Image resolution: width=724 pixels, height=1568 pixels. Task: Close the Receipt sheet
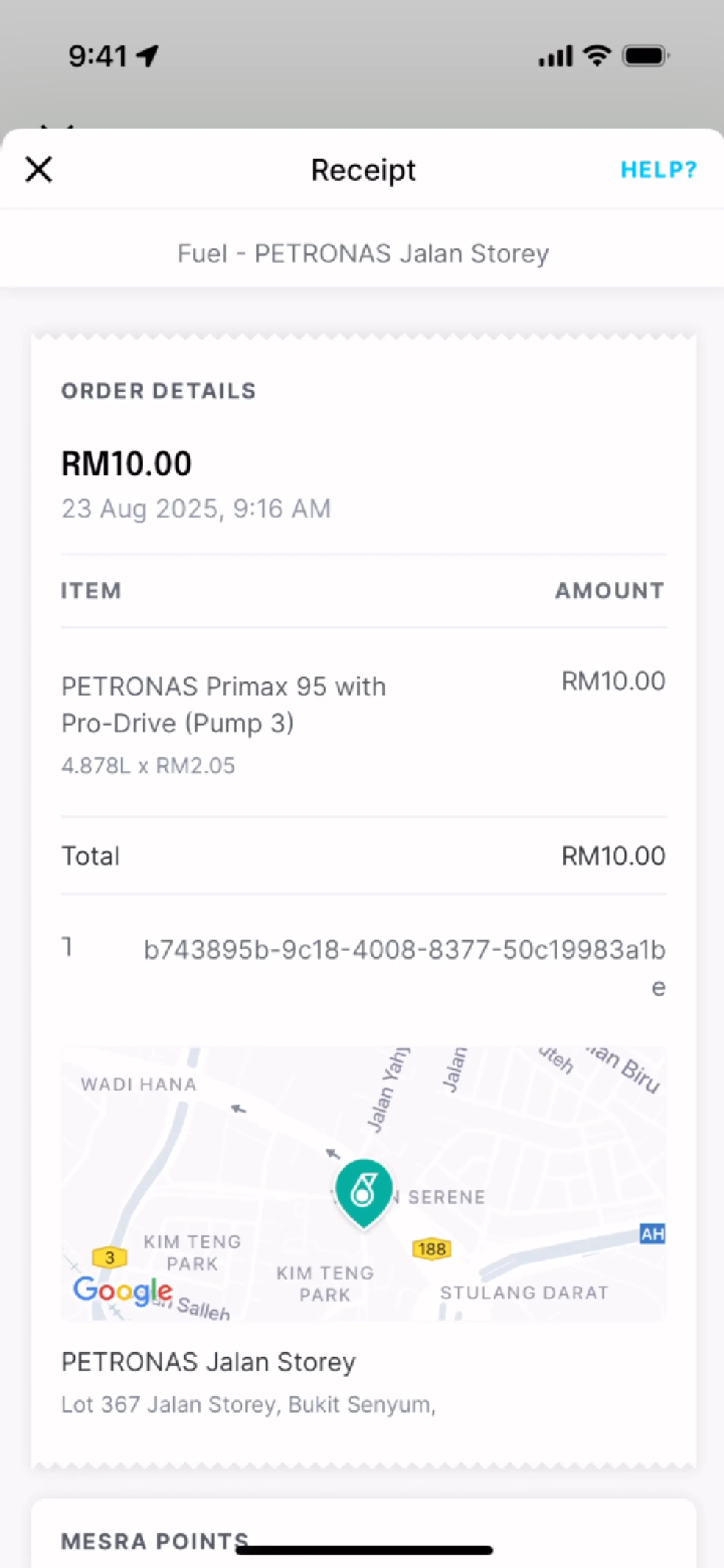[x=39, y=169]
